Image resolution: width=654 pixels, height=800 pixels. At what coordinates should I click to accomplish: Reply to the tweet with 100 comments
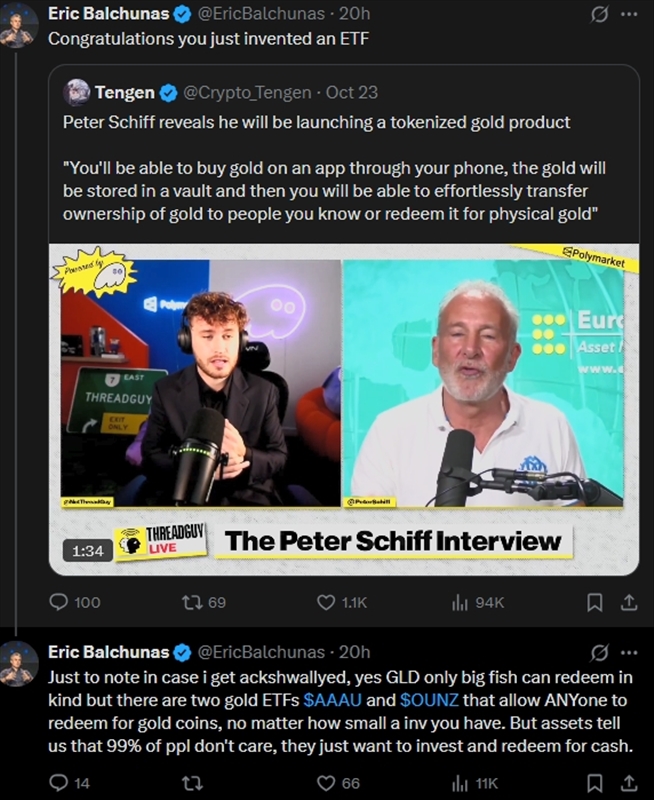click(x=60, y=602)
